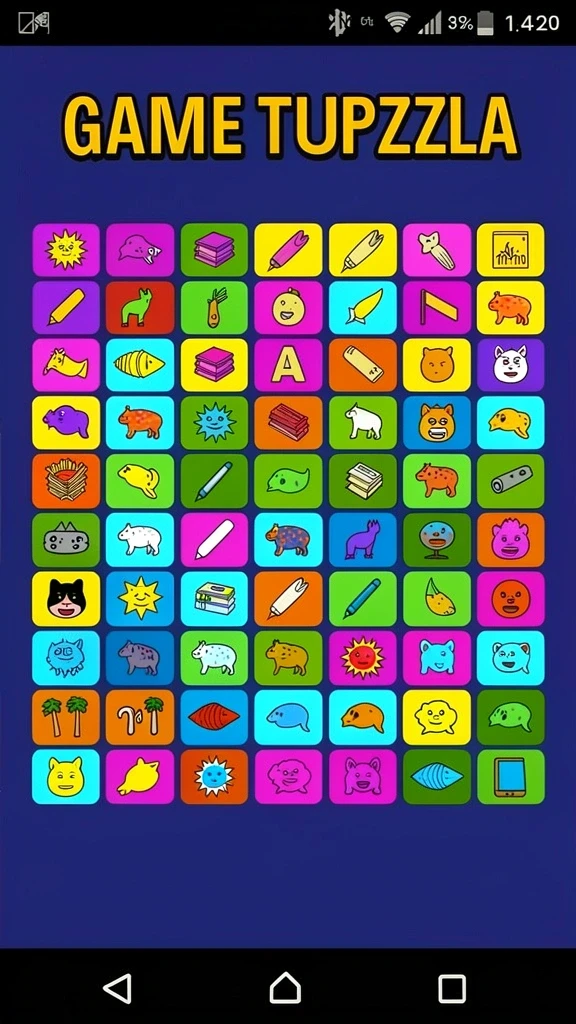Tap the letter A tile
The width and height of the screenshot is (576, 1024).
click(288, 365)
